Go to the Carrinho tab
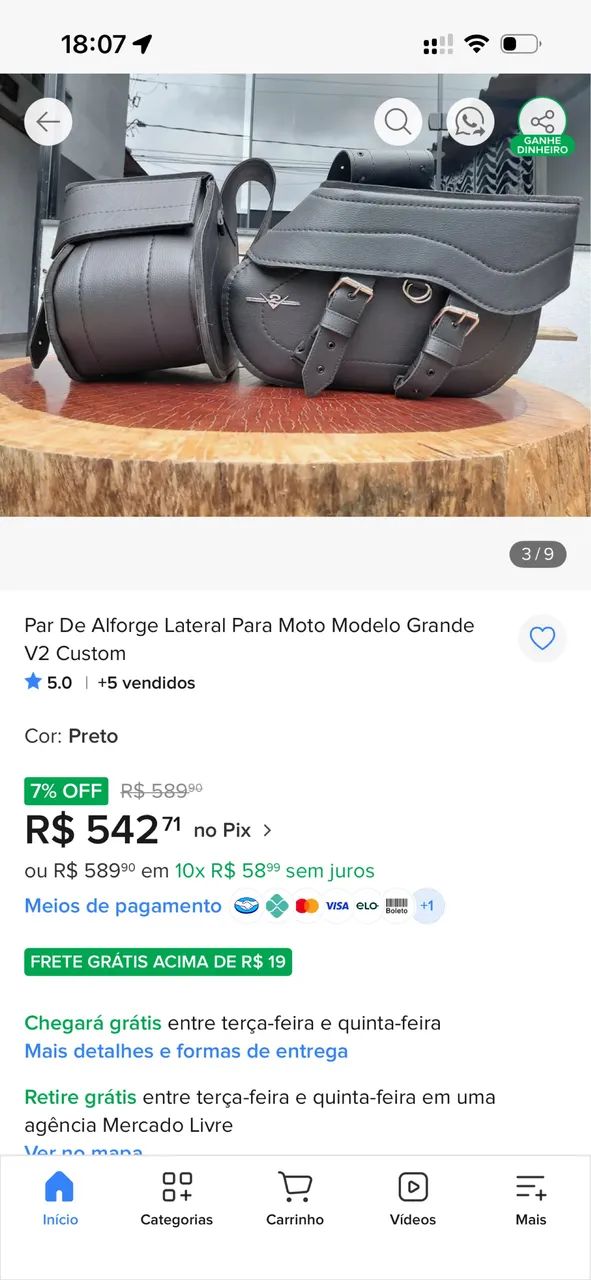The width and height of the screenshot is (591, 1280). (295, 1199)
